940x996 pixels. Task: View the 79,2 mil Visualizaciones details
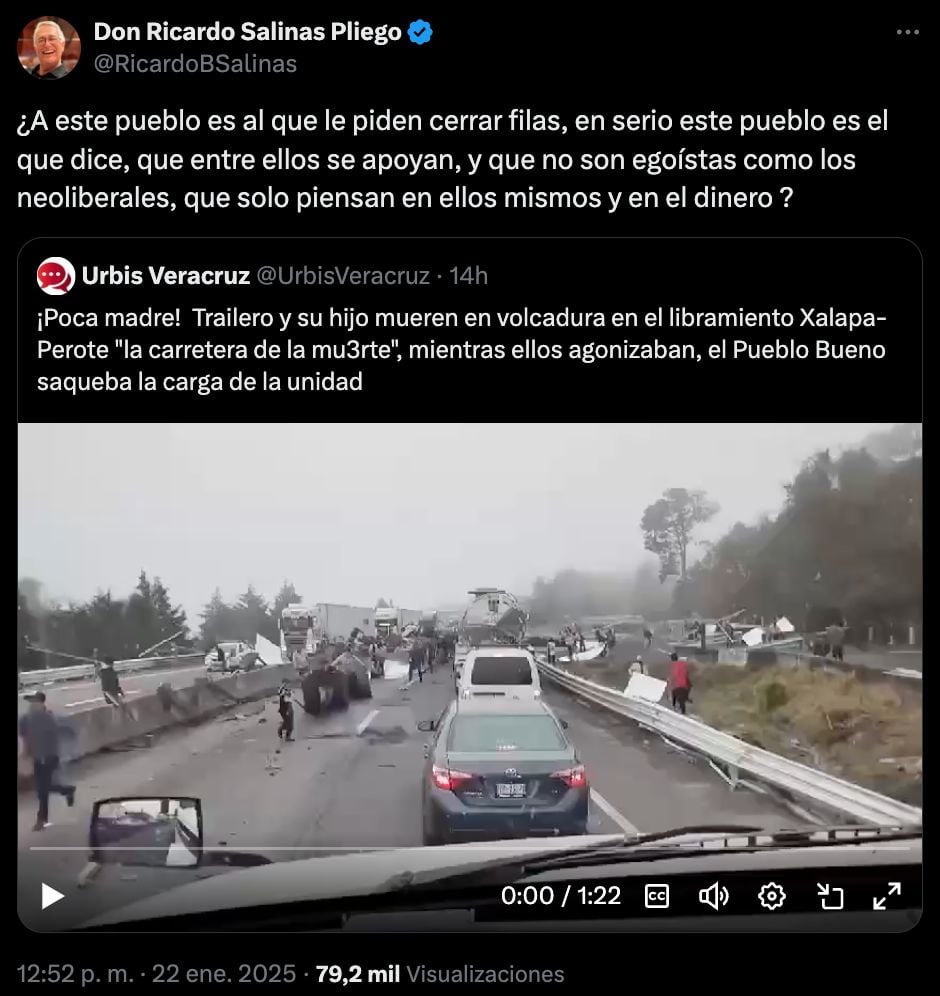440,974
